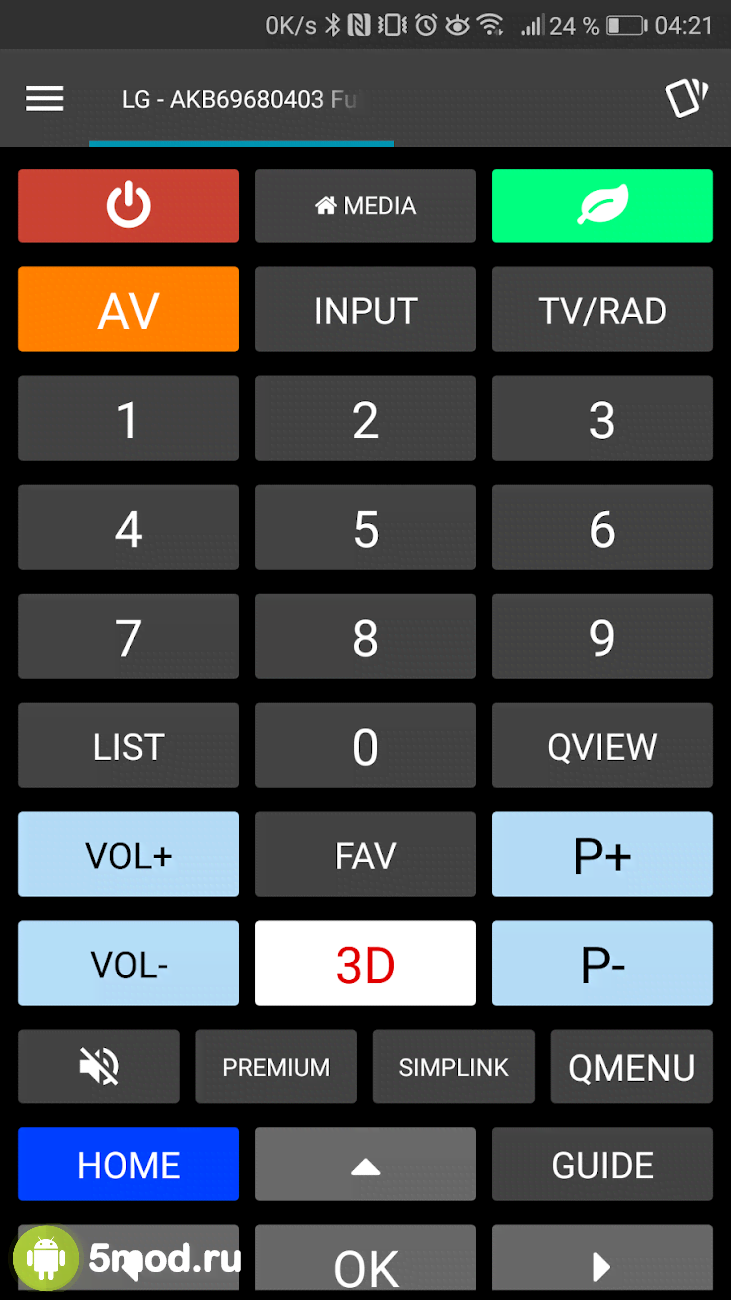731x1300 pixels.
Task: Toggle TV/RAD mode
Action: [x=602, y=310]
